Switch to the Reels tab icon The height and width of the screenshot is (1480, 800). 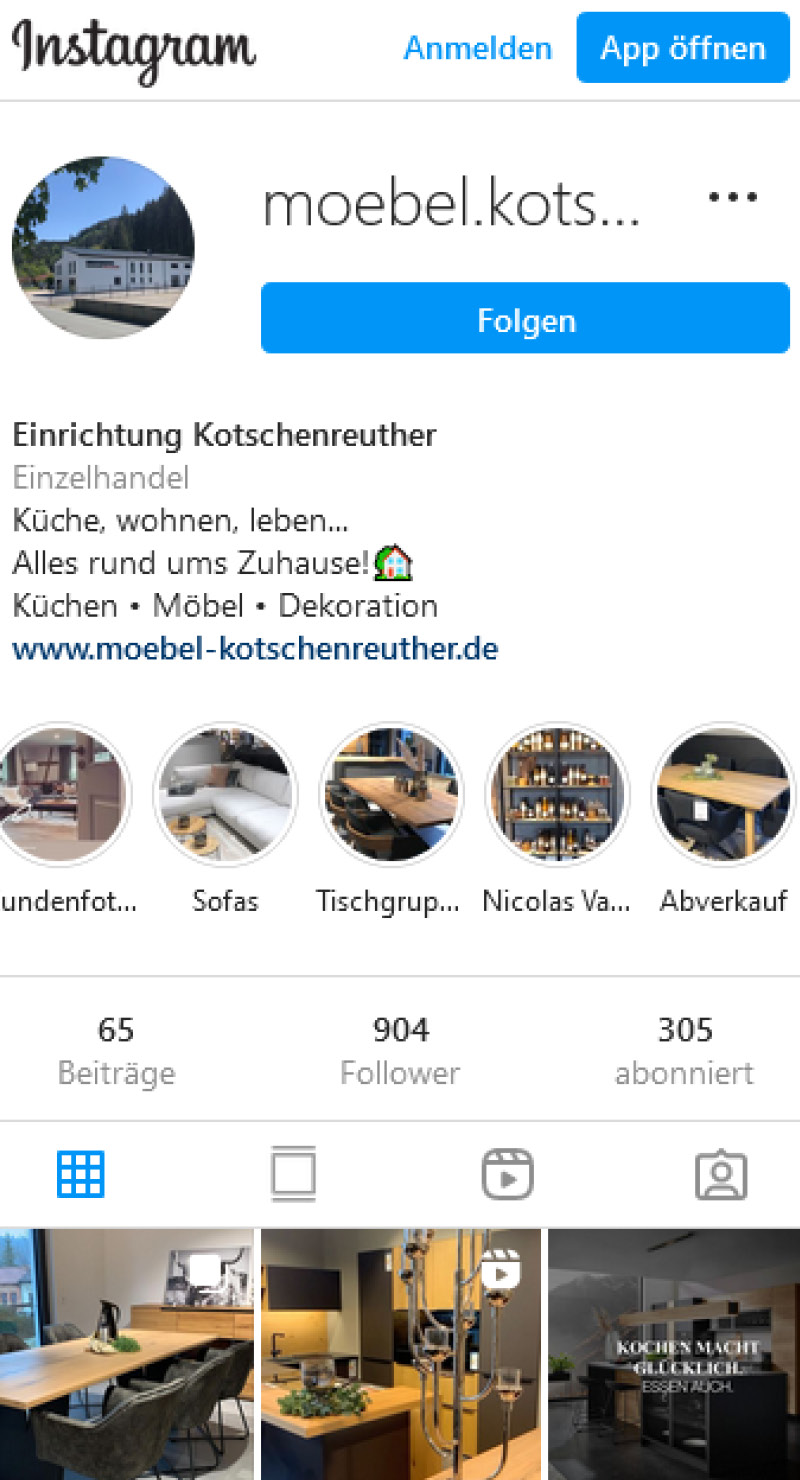pos(506,1173)
